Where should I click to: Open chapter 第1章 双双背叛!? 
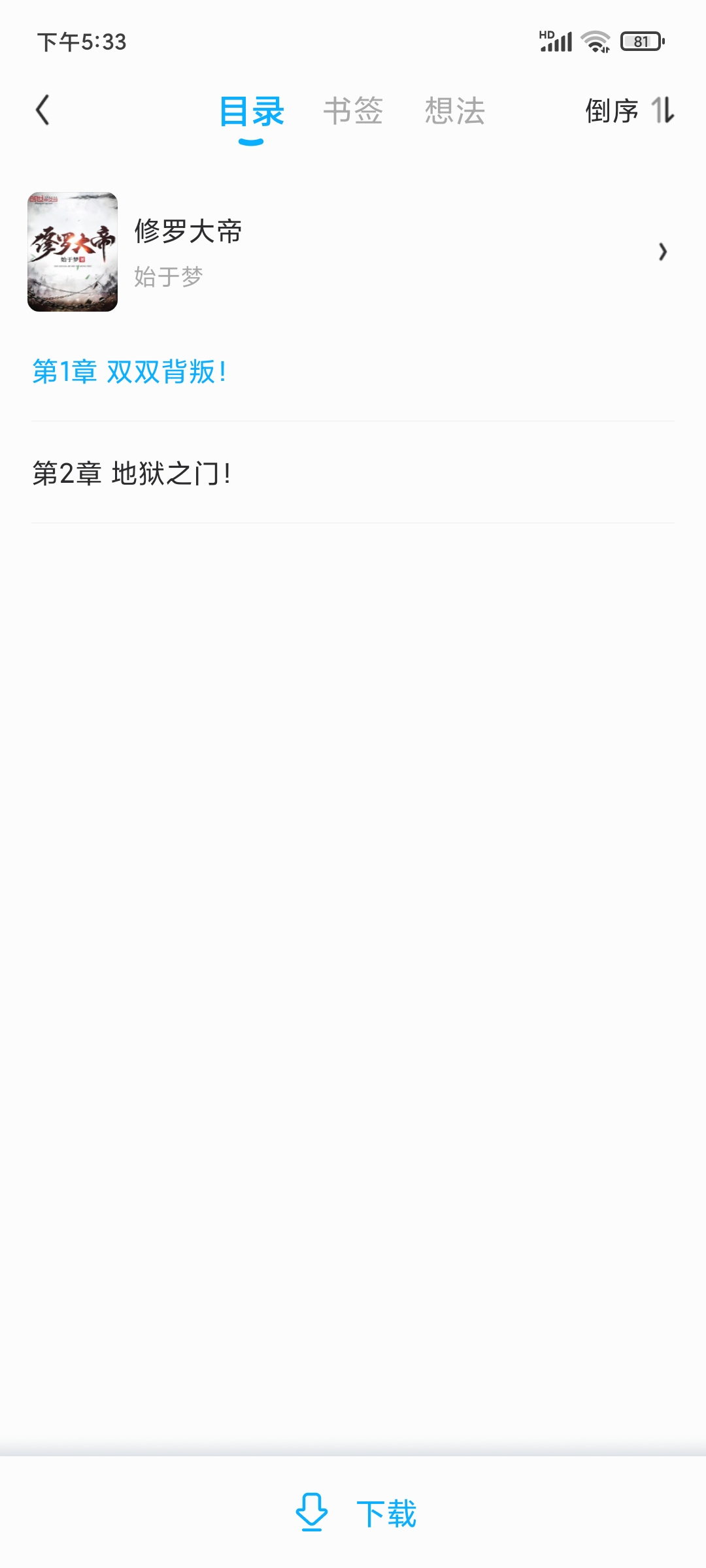[x=353, y=371]
